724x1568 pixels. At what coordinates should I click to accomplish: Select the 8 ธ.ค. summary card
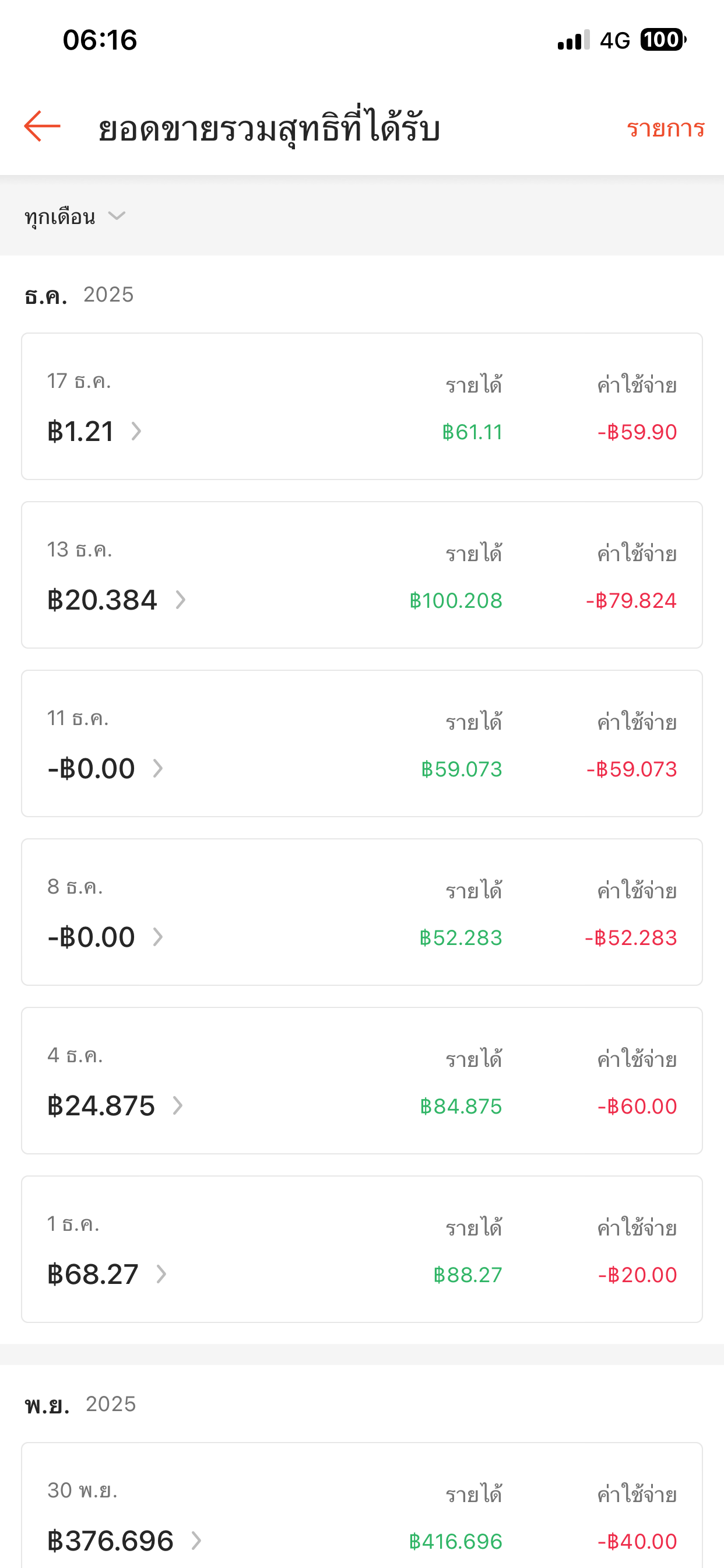click(x=361, y=912)
